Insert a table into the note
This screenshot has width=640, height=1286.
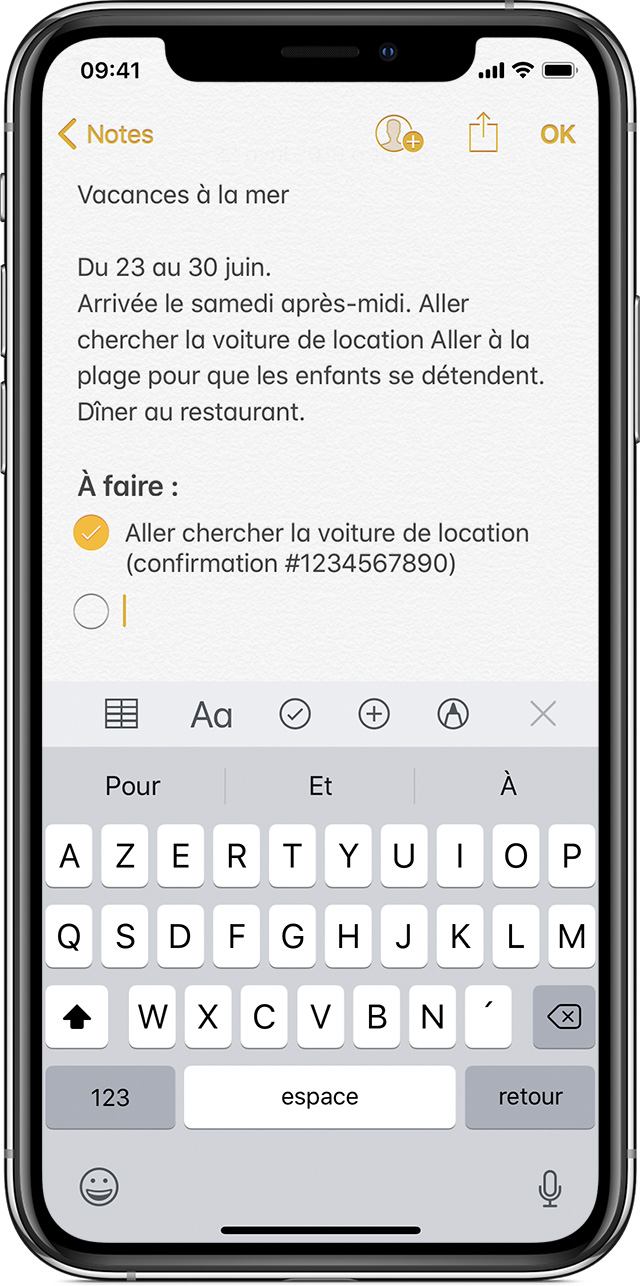pos(122,714)
